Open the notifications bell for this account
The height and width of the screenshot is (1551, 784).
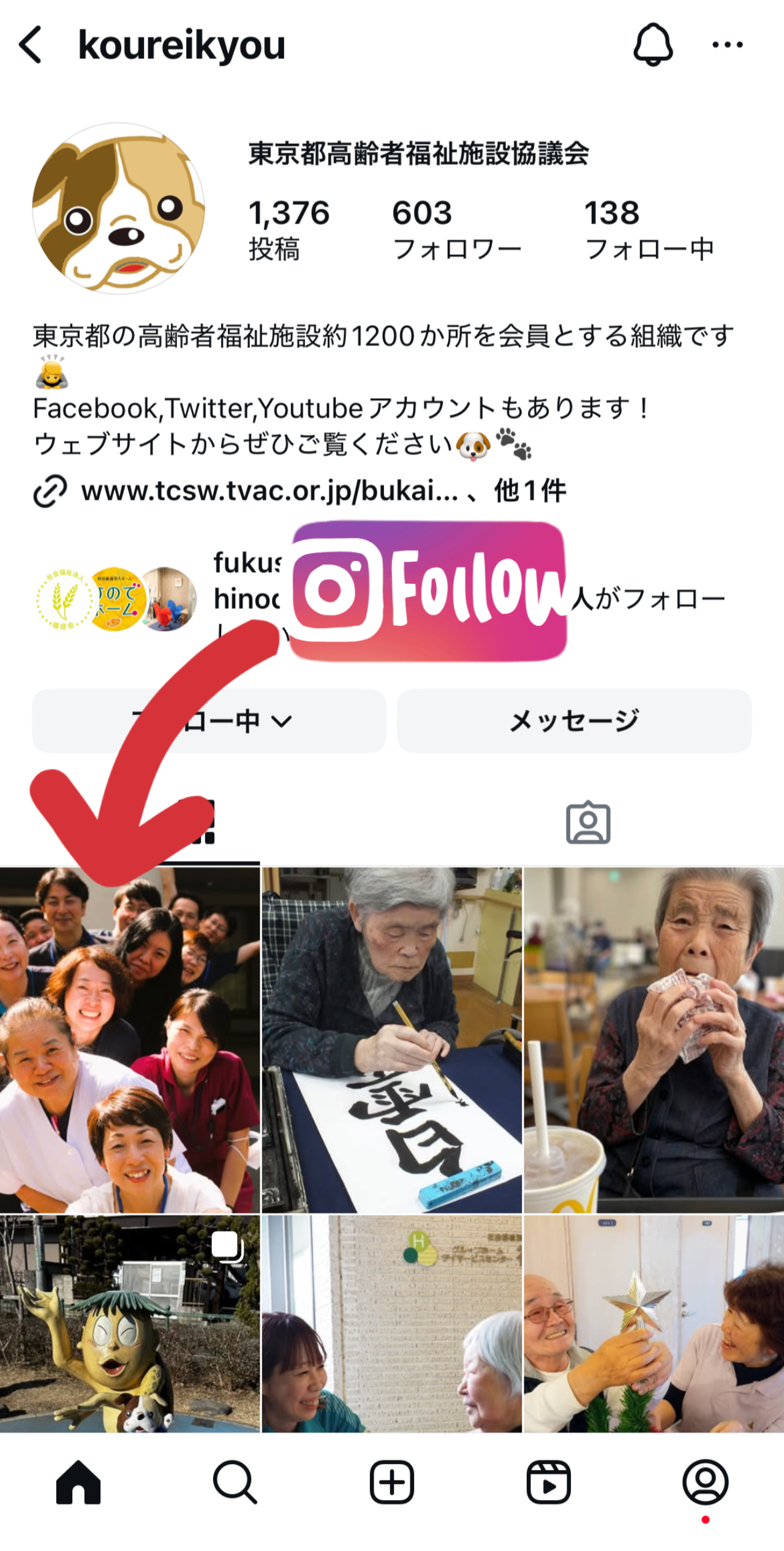(x=653, y=45)
